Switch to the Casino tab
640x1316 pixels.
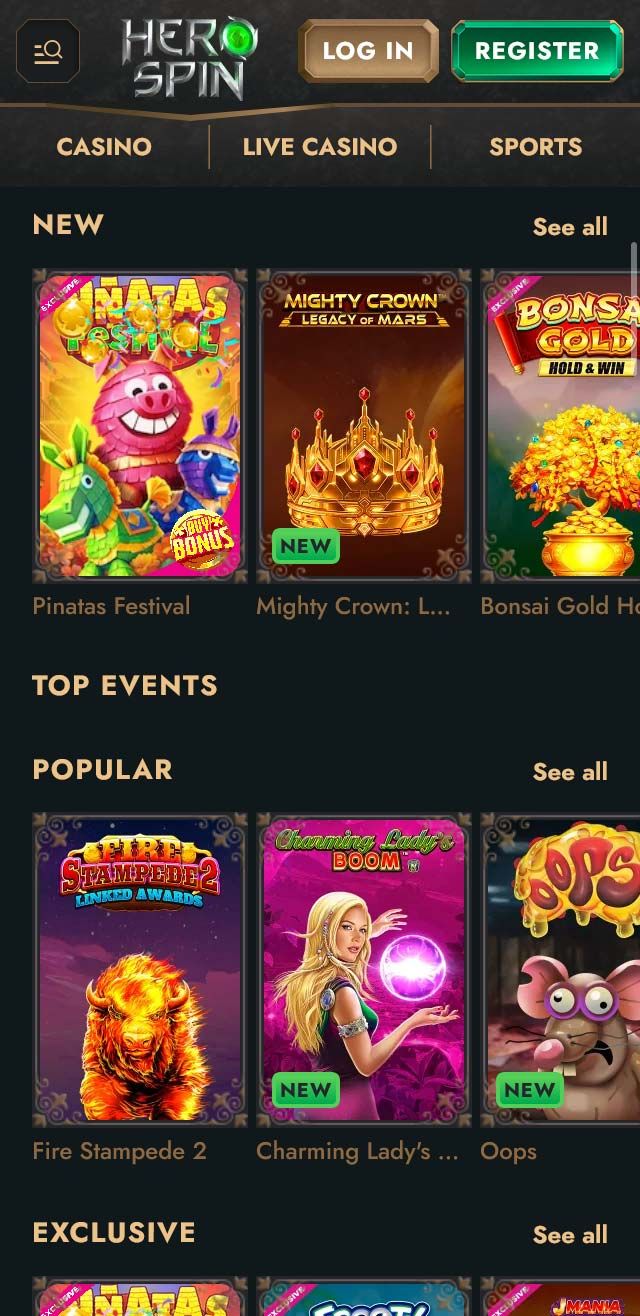(x=104, y=147)
